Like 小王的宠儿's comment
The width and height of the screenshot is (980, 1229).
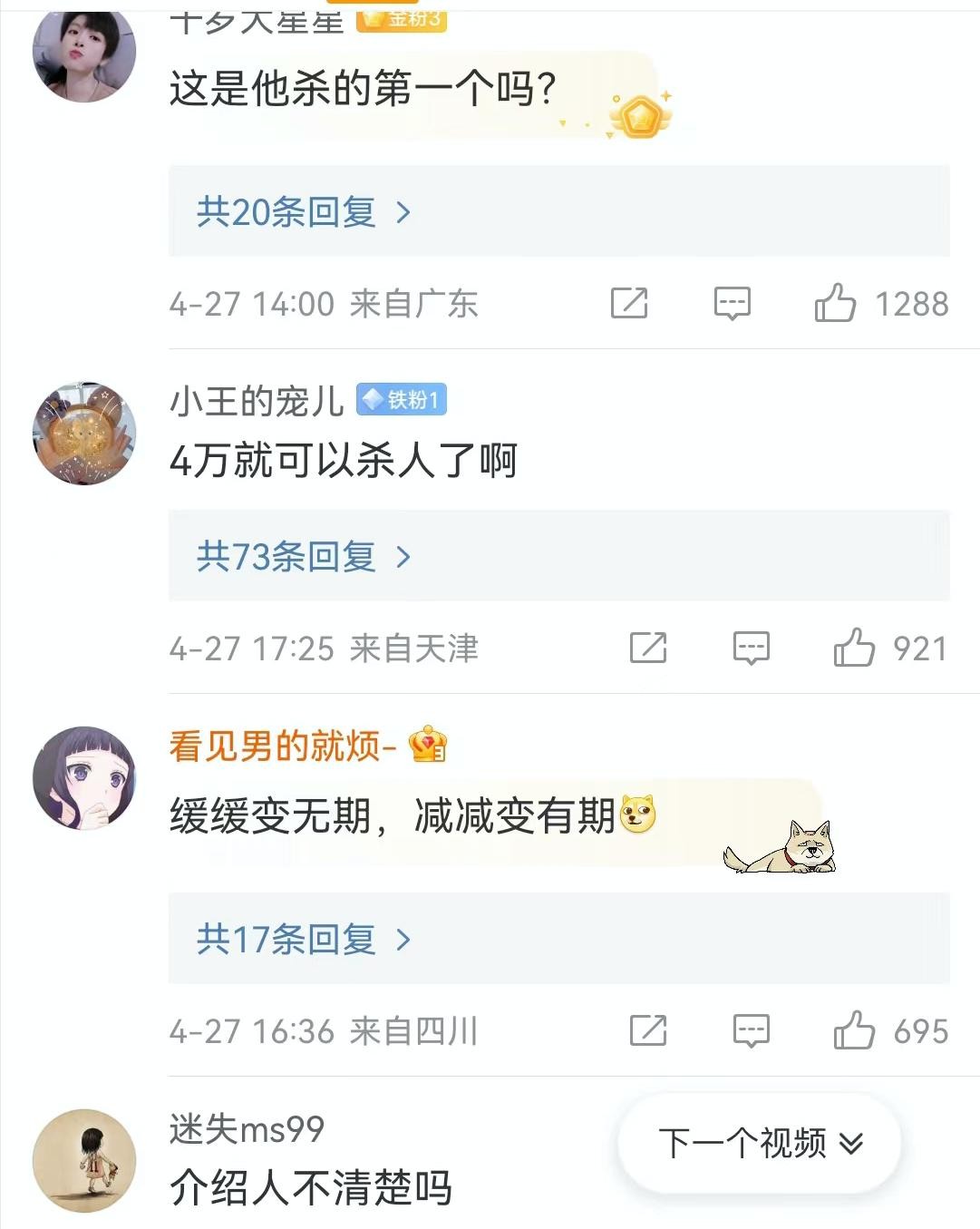click(x=853, y=649)
